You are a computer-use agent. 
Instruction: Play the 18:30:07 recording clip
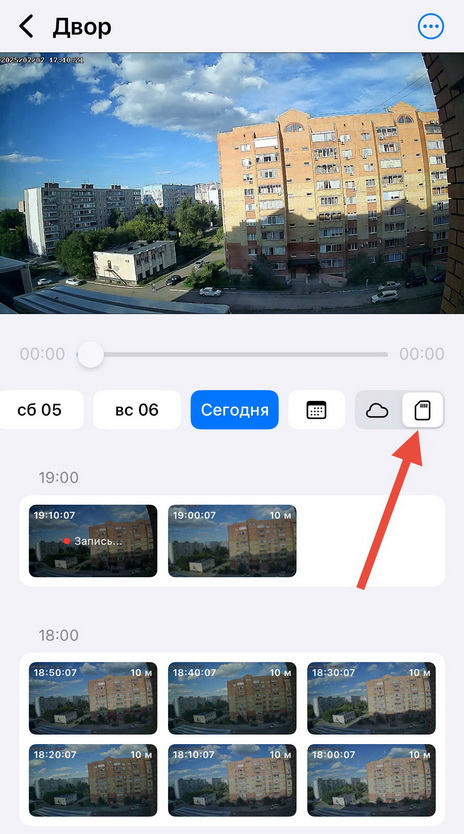tap(371, 698)
